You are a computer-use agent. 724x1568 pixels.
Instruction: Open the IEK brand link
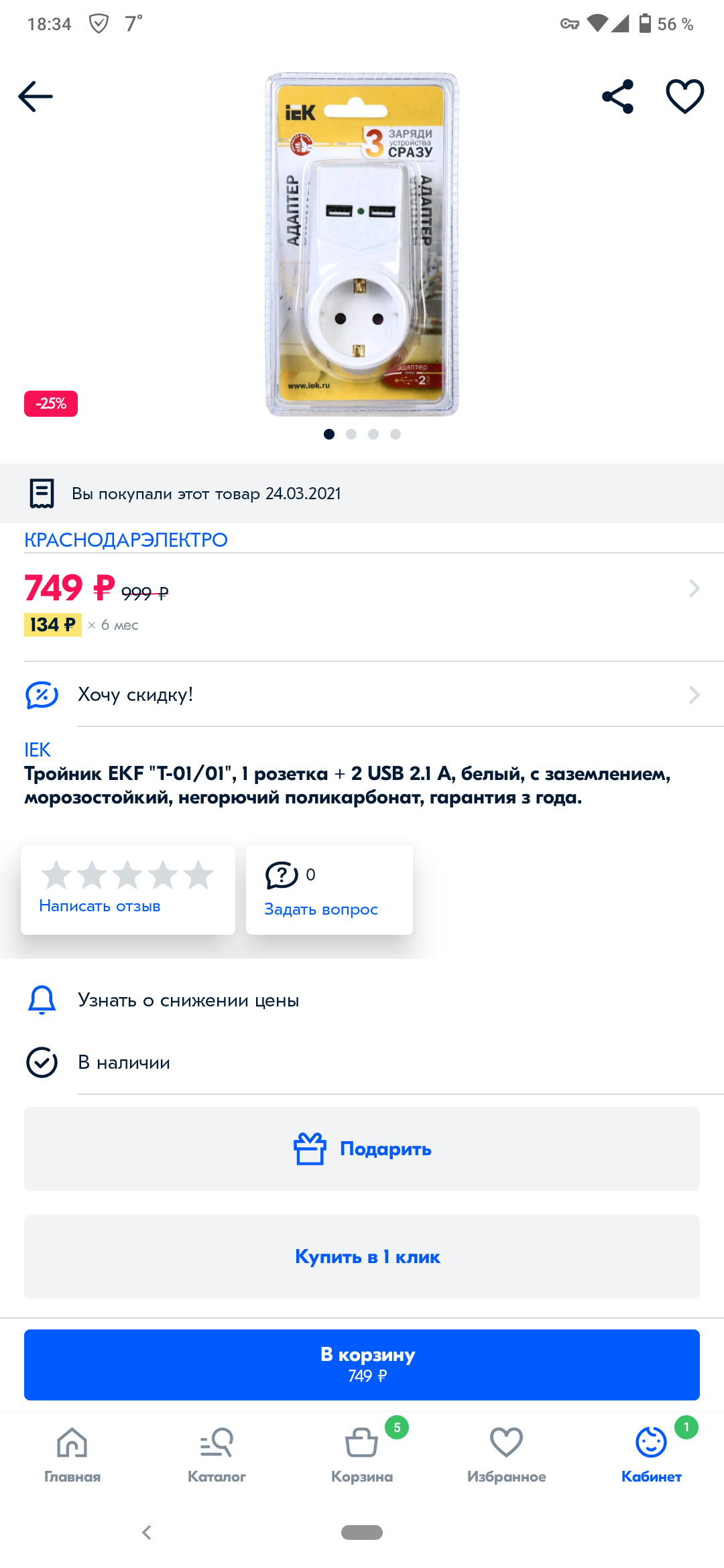[x=38, y=750]
